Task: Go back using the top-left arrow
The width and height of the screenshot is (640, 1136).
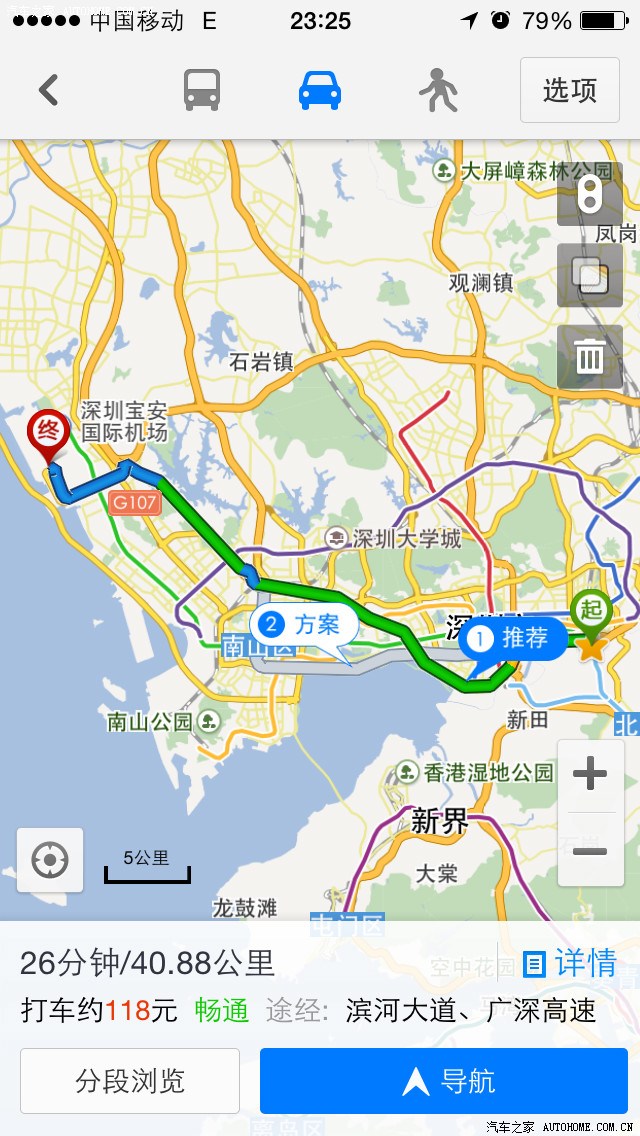Action: (x=49, y=91)
